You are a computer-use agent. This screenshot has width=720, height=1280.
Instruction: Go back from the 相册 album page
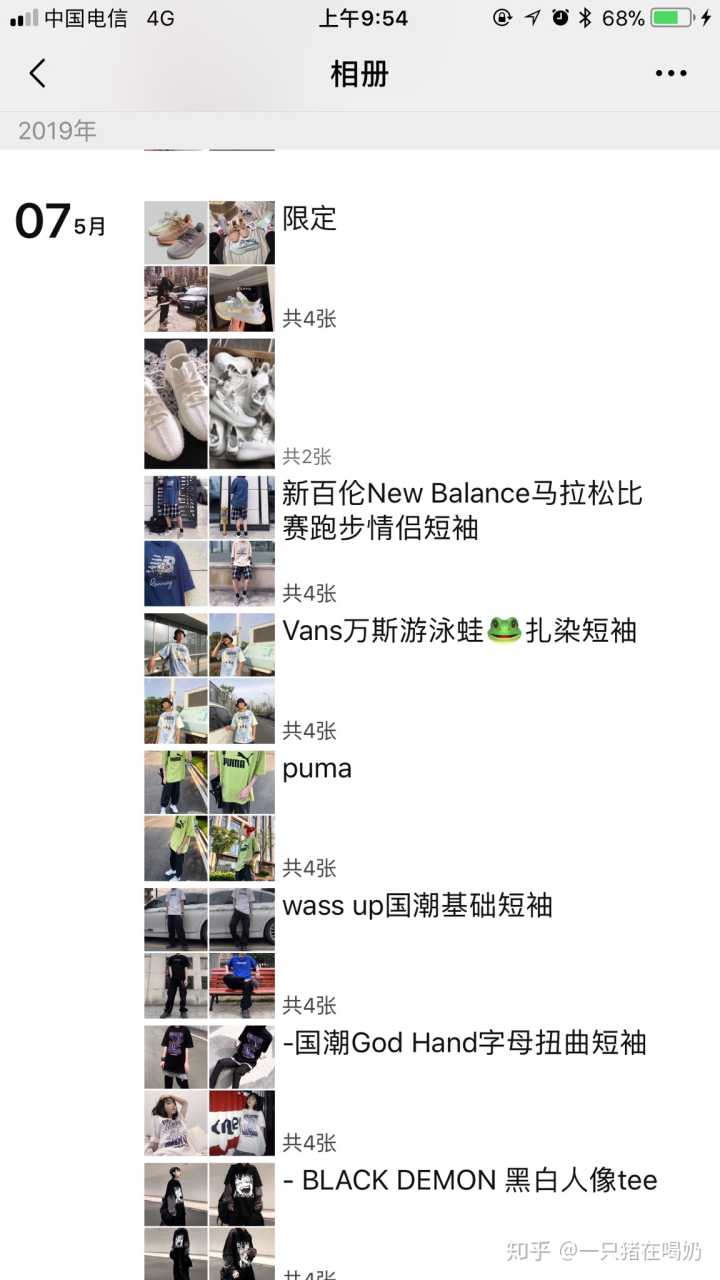38,73
